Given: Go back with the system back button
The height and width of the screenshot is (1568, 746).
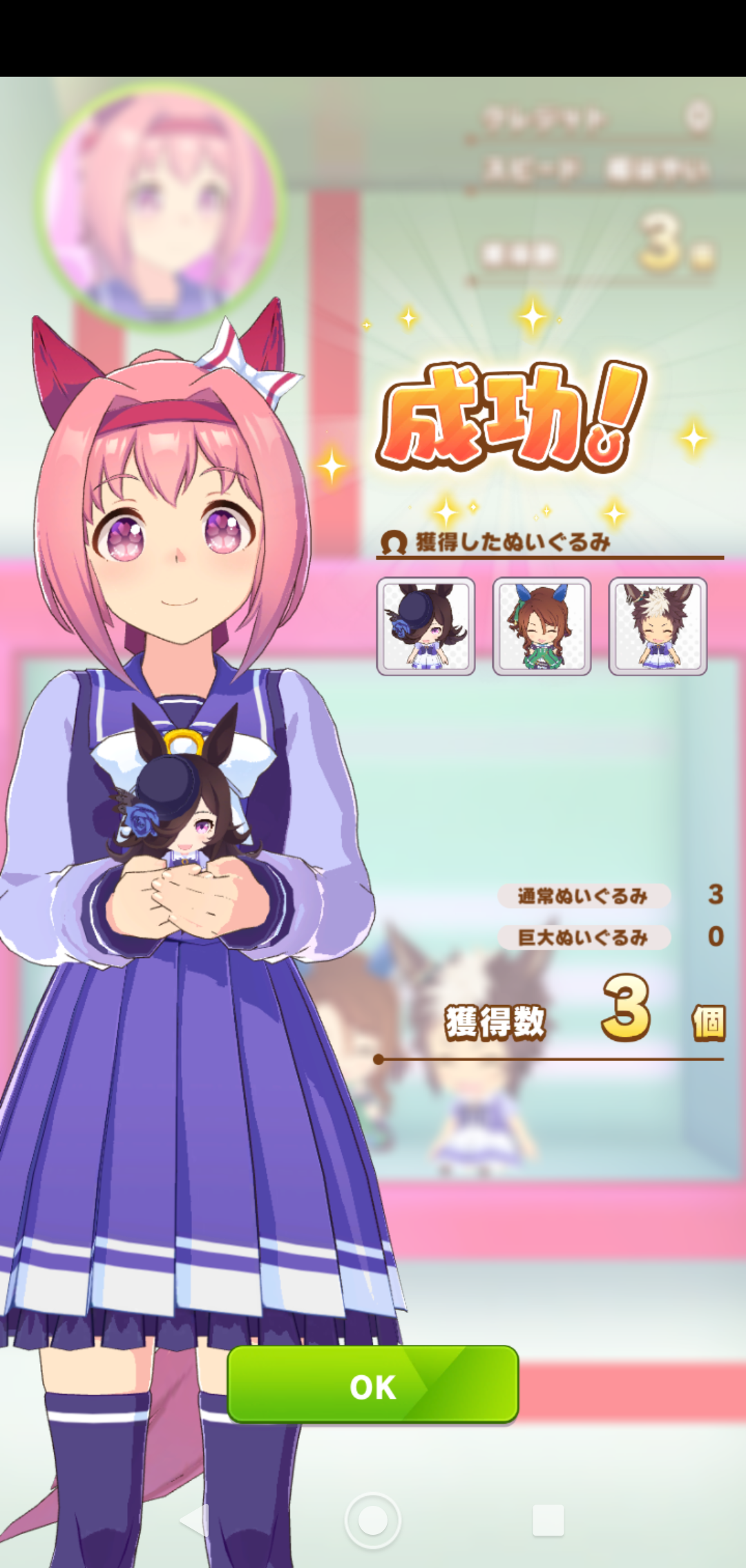Looking at the screenshot, I should [195, 1520].
